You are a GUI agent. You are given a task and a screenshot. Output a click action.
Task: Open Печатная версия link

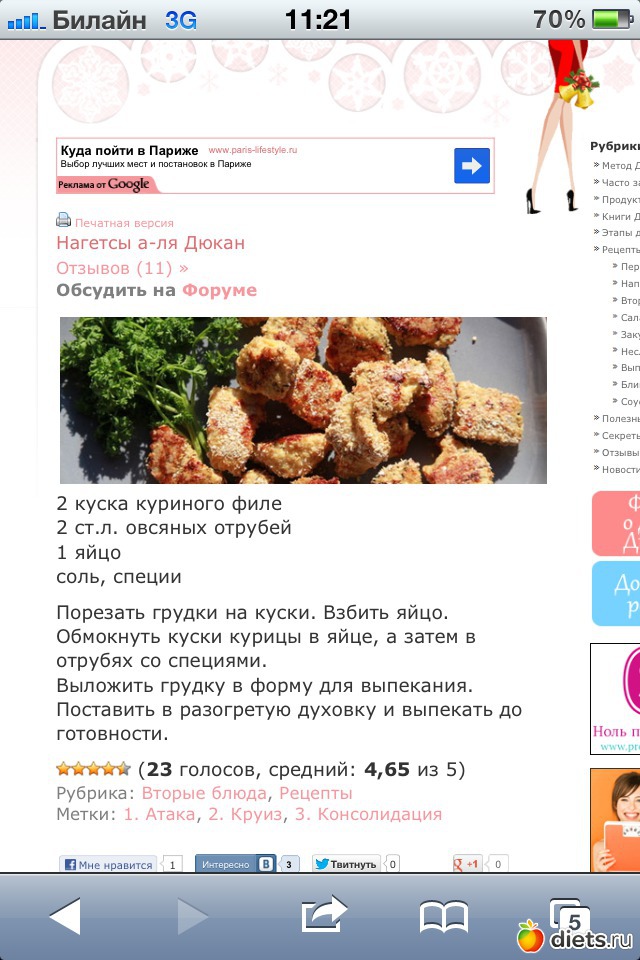pos(123,223)
